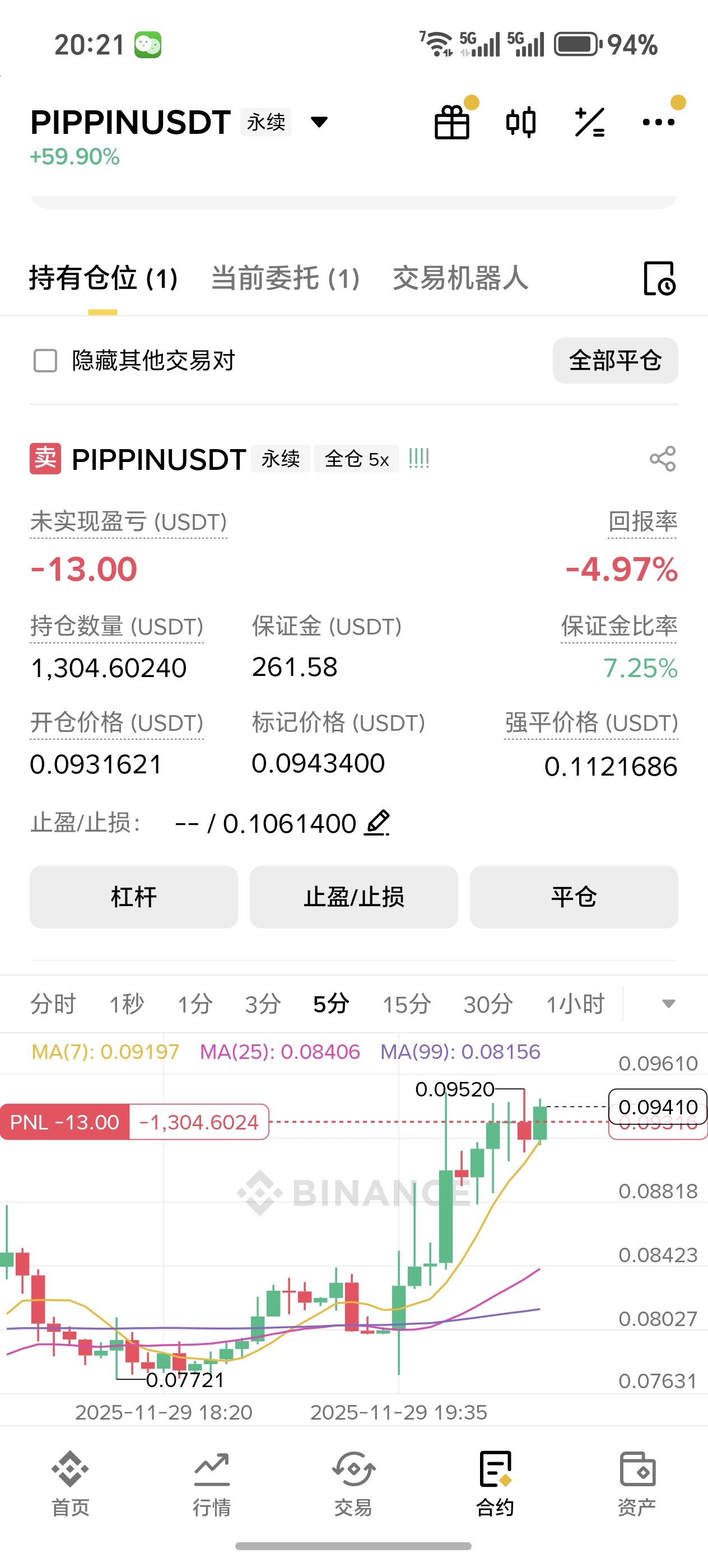Image resolution: width=708 pixels, height=1568 pixels.
Task: Close the position with 平仓
Action: click(574, 897)
